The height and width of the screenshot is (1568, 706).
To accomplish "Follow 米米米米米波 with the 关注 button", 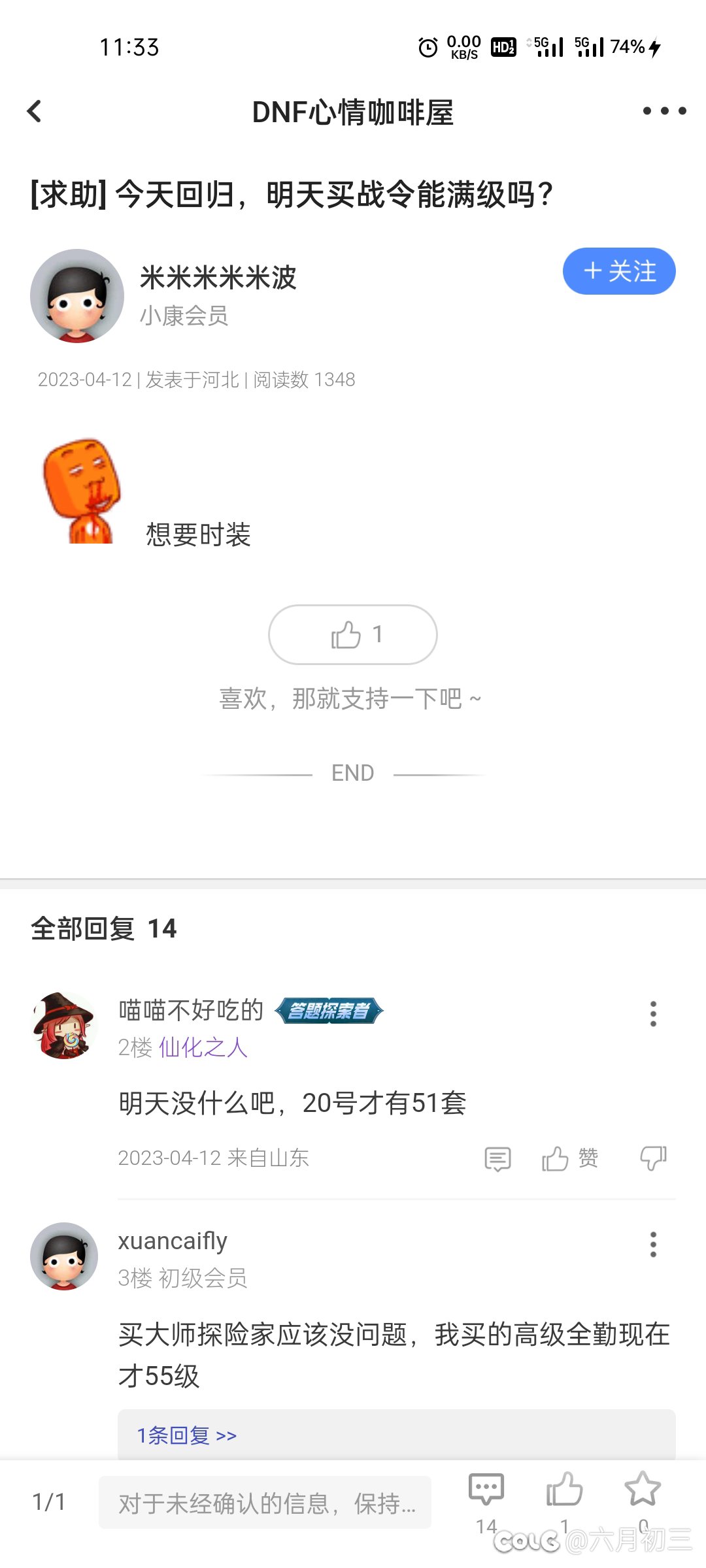I will point(618,271).
